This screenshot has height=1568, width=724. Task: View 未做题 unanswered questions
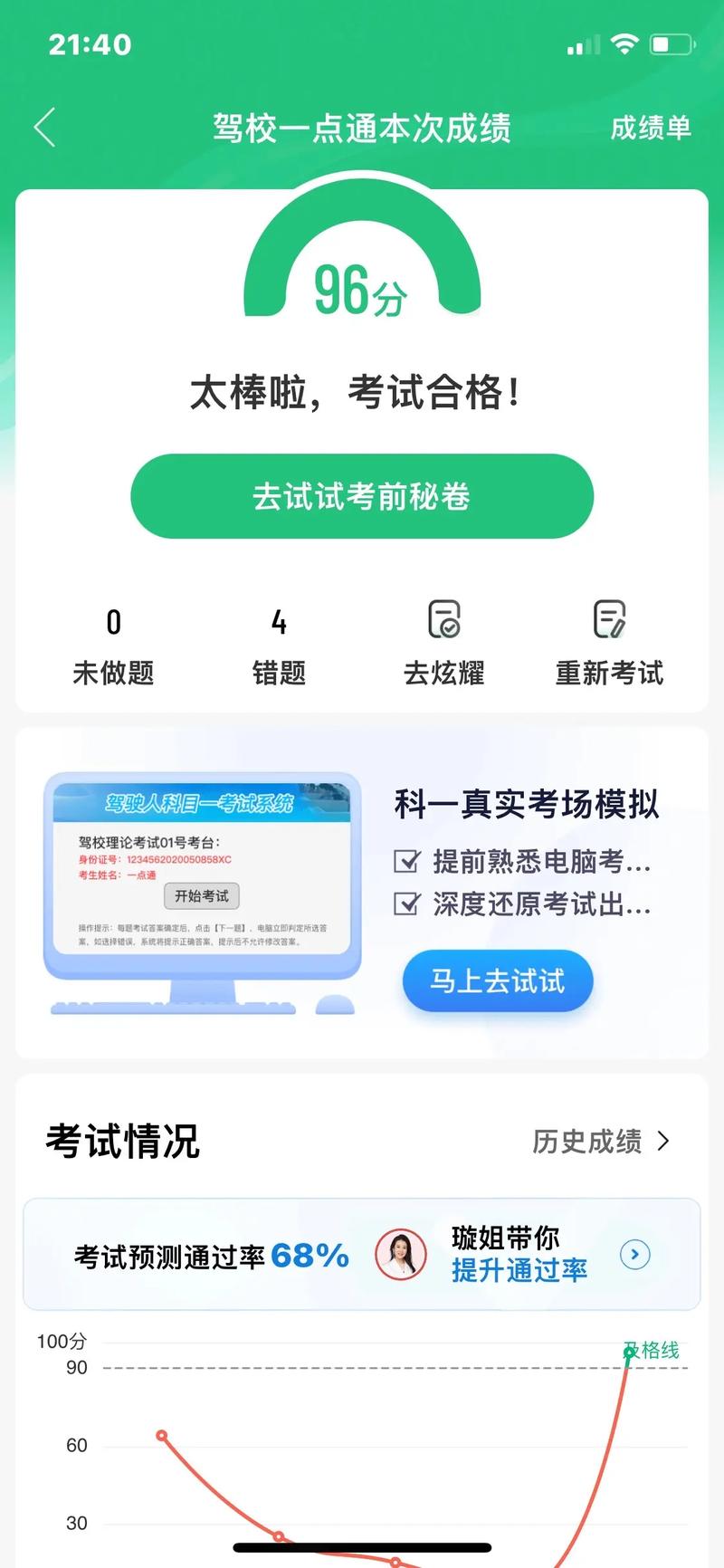[x=113, y=645]
